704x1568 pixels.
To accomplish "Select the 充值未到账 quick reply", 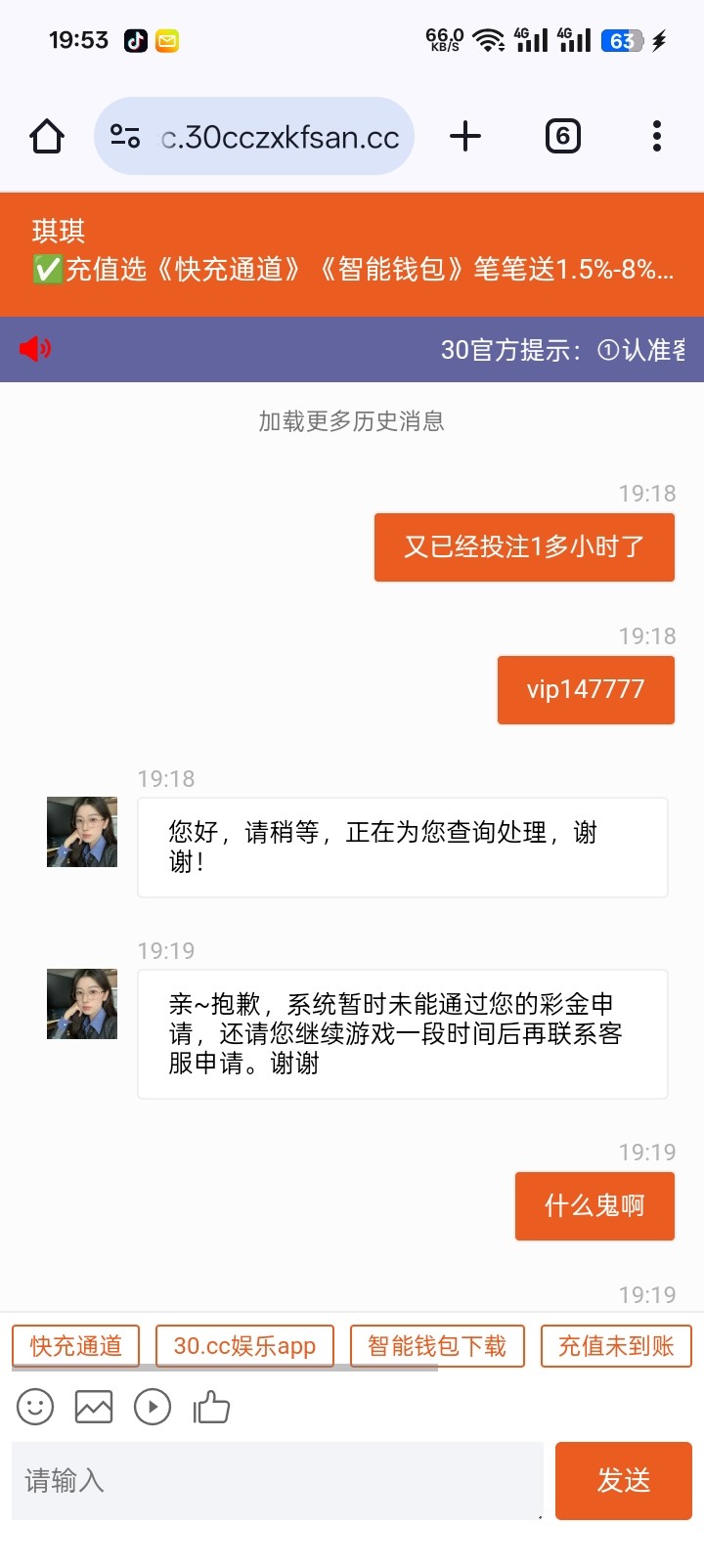I will [x=616, y=1346].
